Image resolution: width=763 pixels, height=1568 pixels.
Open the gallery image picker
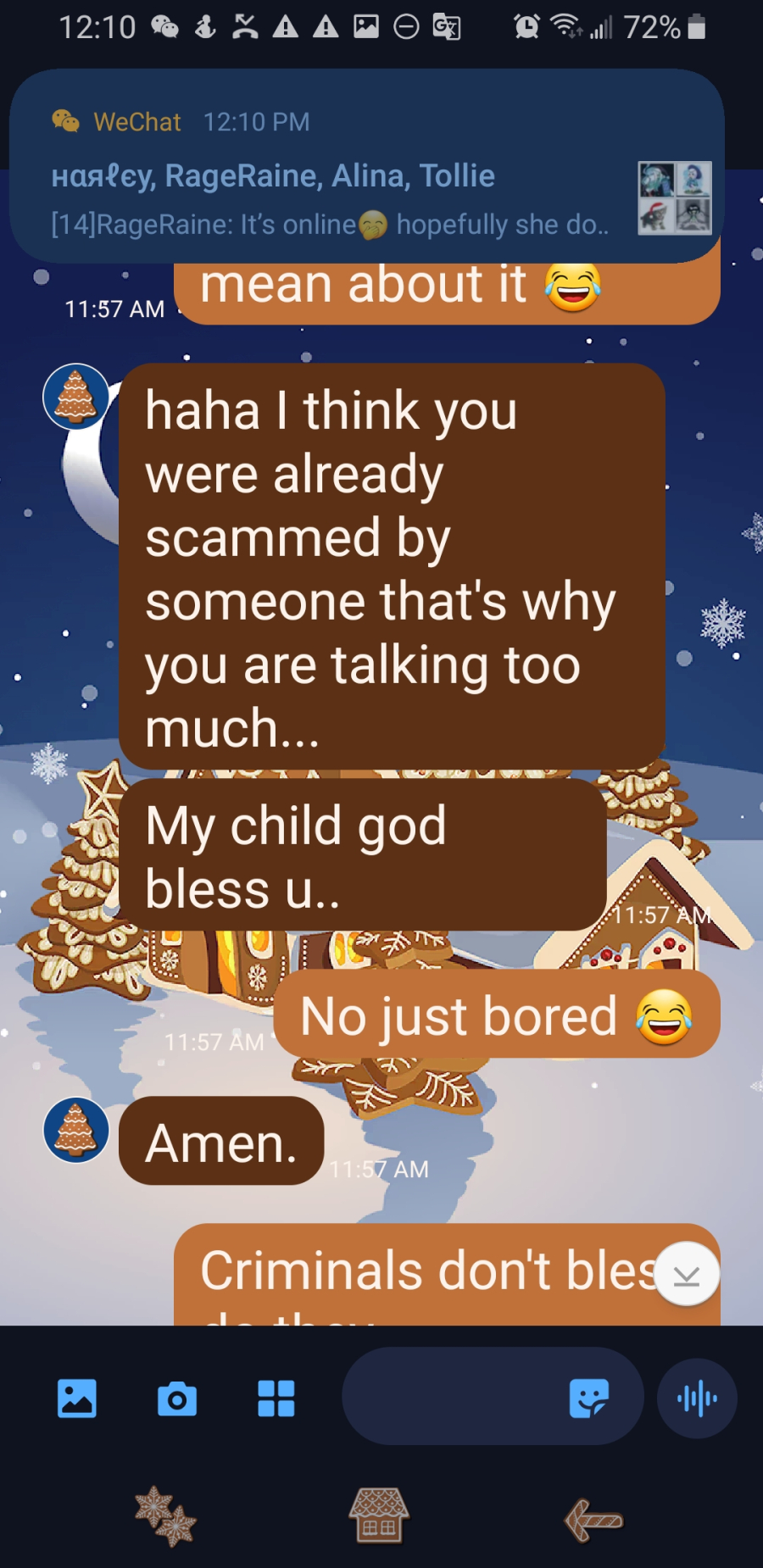76,1398
